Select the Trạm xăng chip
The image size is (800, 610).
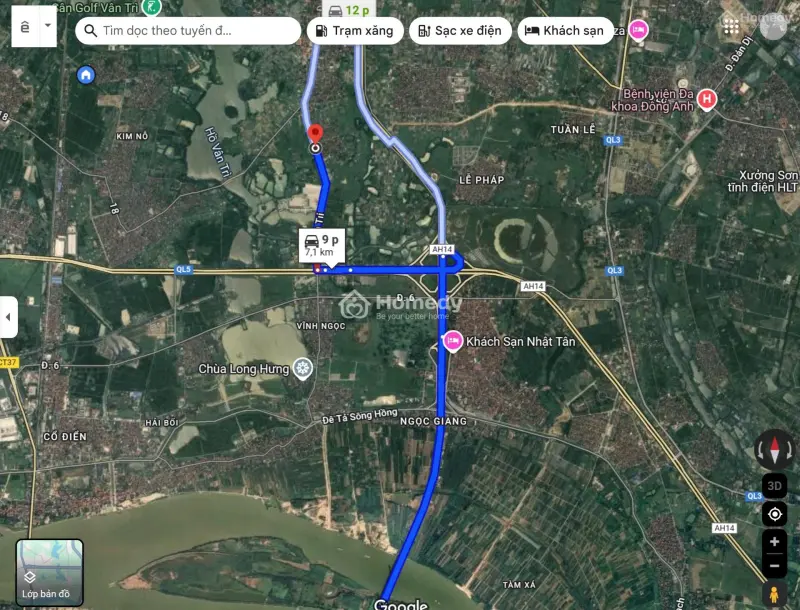[353, 31]
